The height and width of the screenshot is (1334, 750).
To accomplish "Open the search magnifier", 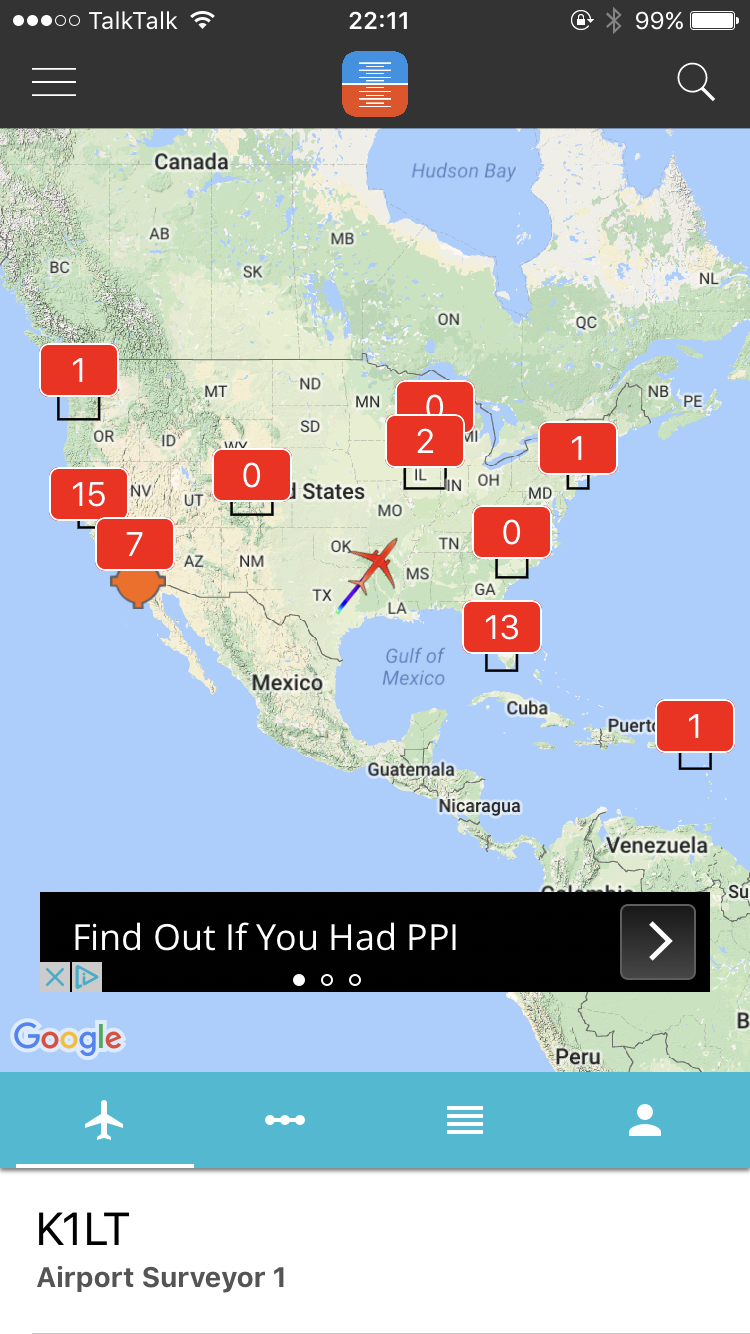I will pyautogui.click(x=696, y=82).
